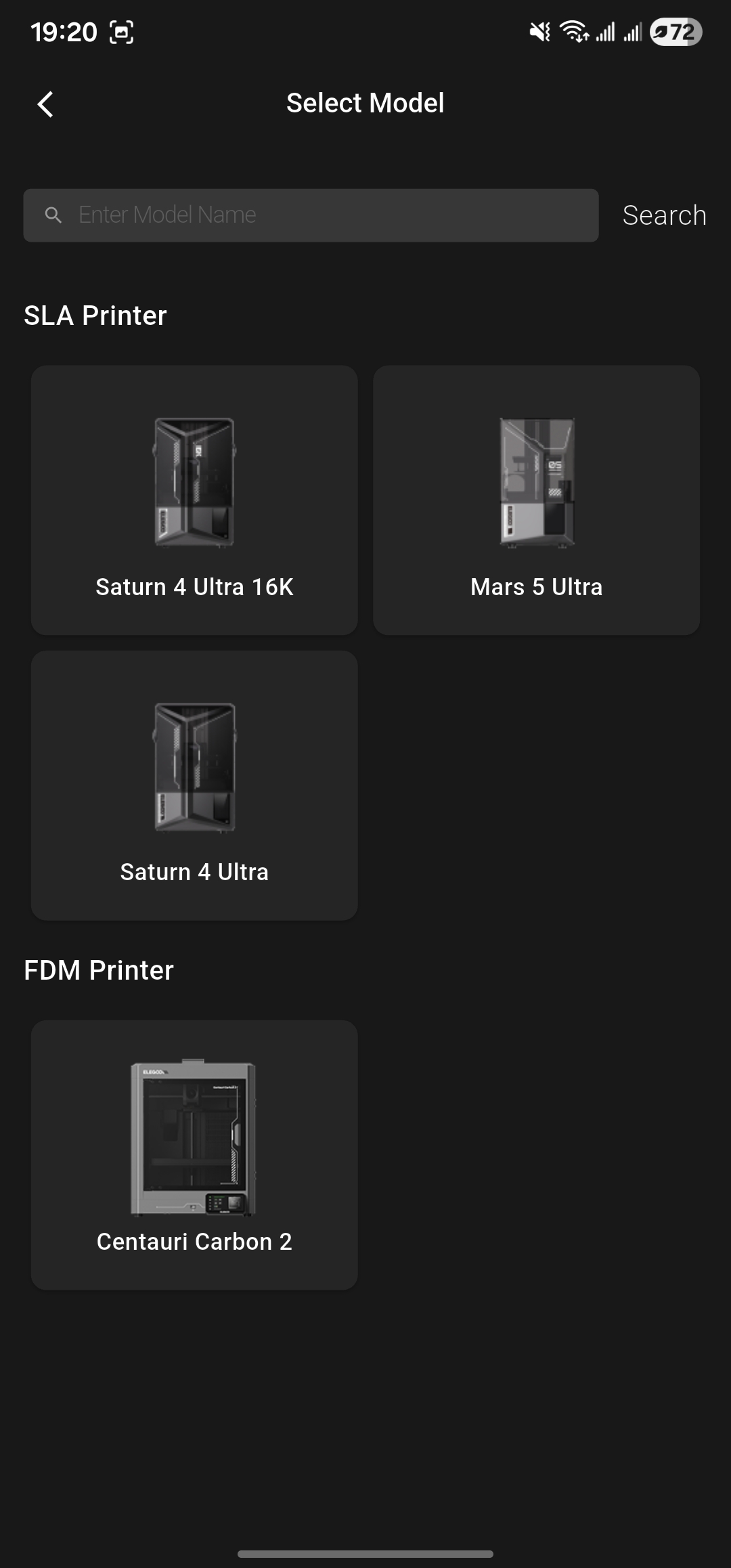Go back from Select Model screen
The width and height of the screenshot is (731, 1568).
(45, 104)
